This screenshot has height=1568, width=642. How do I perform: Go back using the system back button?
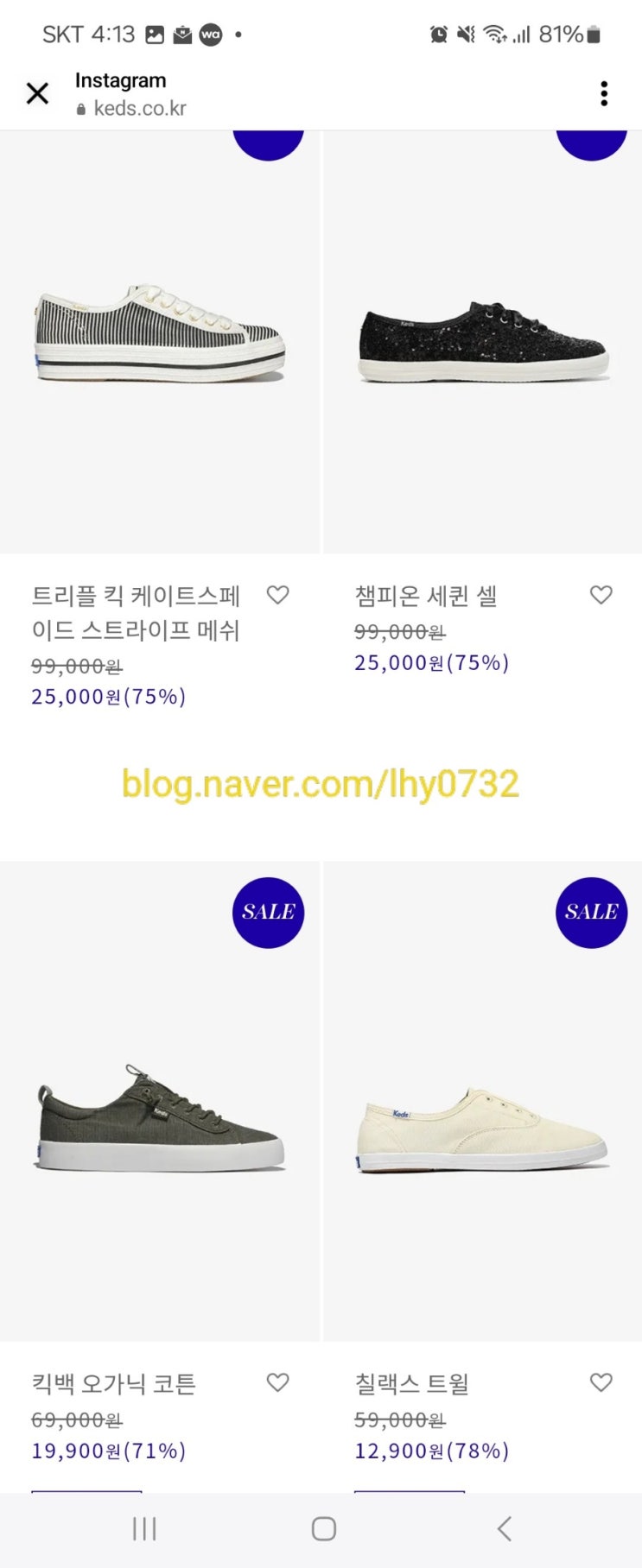(505, 1528)
